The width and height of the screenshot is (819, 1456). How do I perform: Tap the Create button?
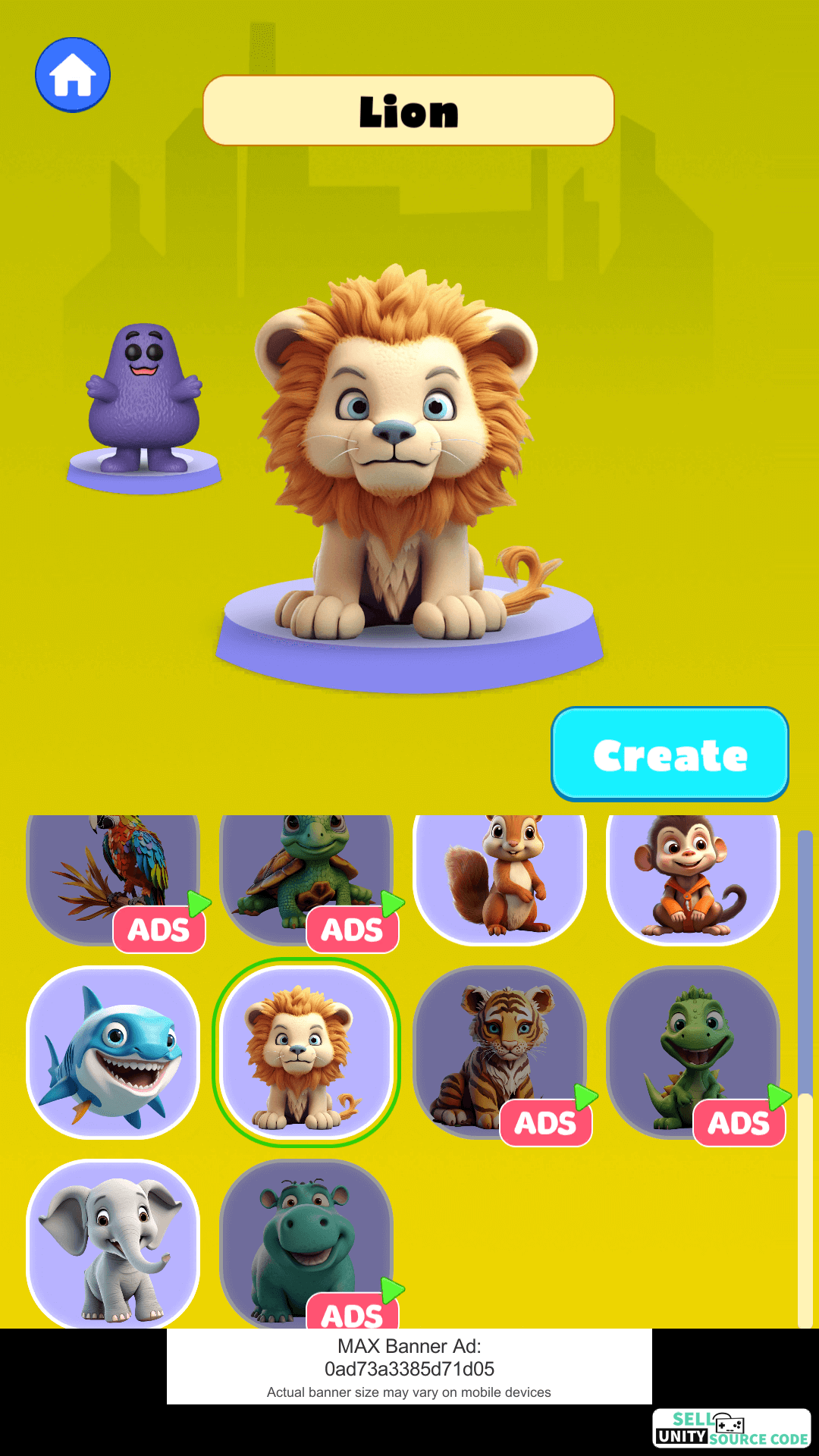tap(670, 755)
